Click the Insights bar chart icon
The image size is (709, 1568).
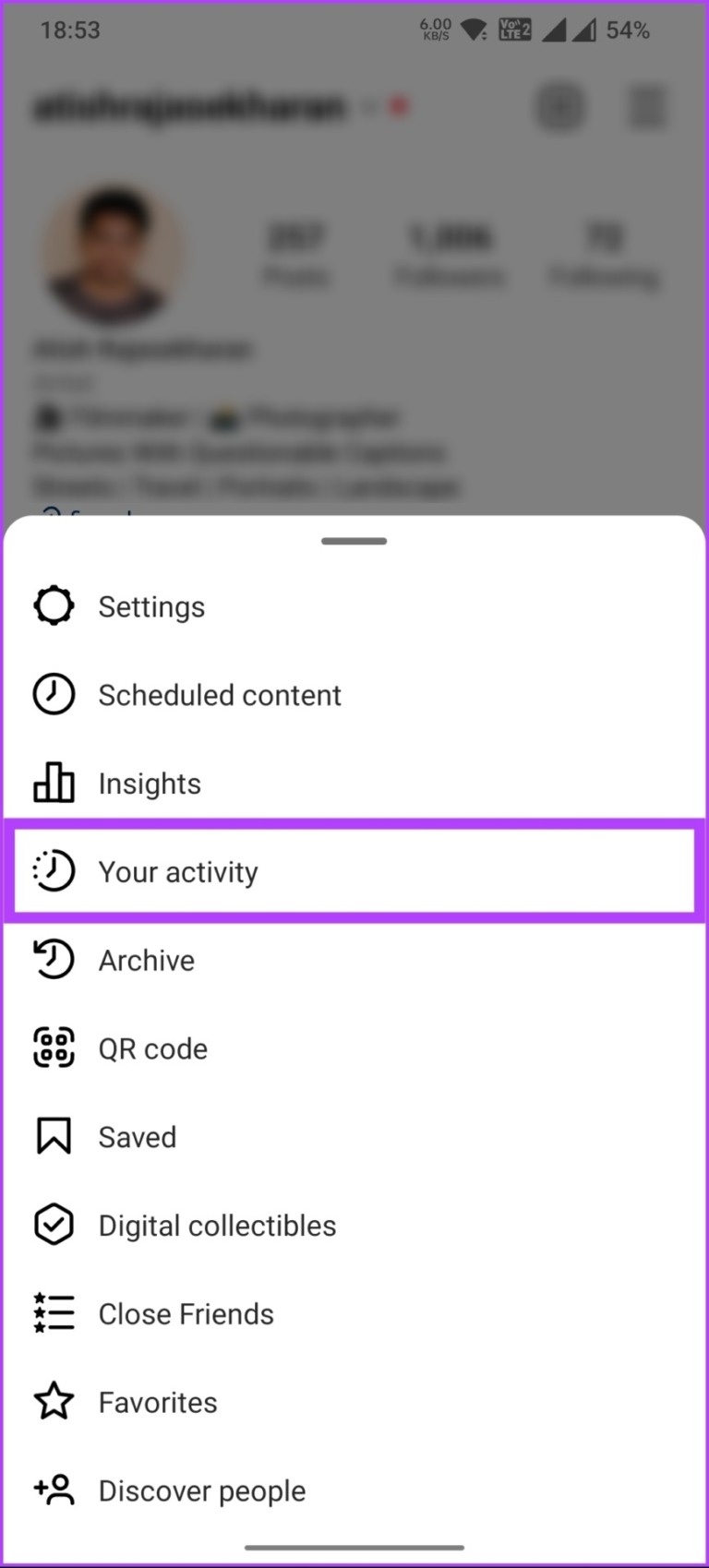tap(54, 783)
